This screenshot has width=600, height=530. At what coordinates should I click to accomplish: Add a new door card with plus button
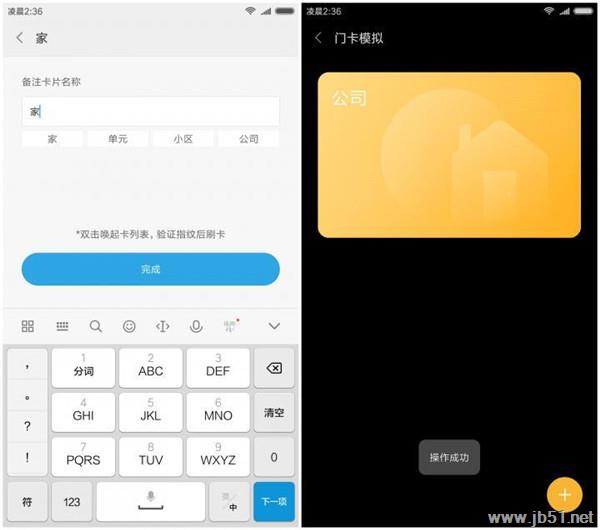point(564,495)
